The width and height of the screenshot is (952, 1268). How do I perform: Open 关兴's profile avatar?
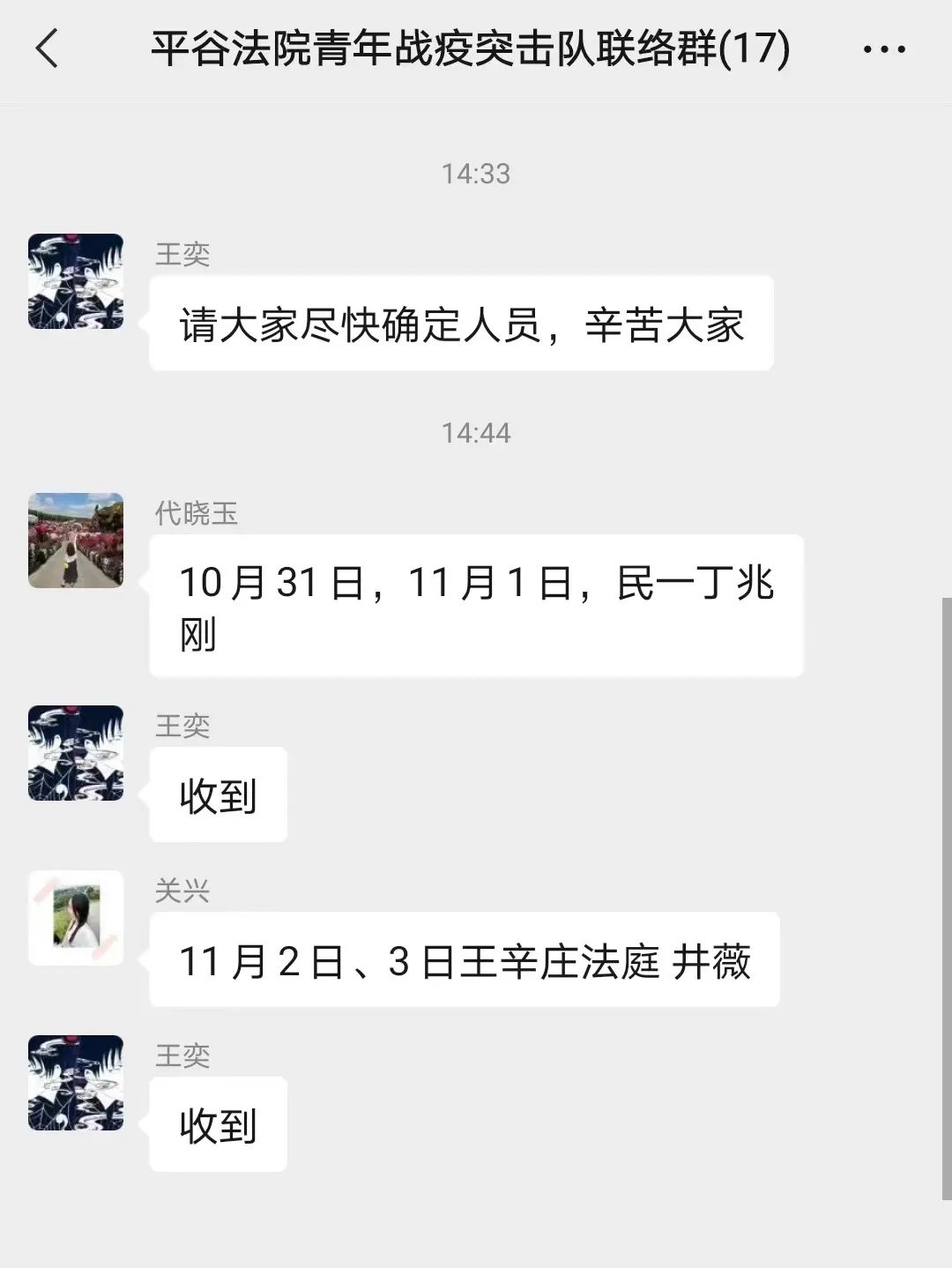pos(76,918)
